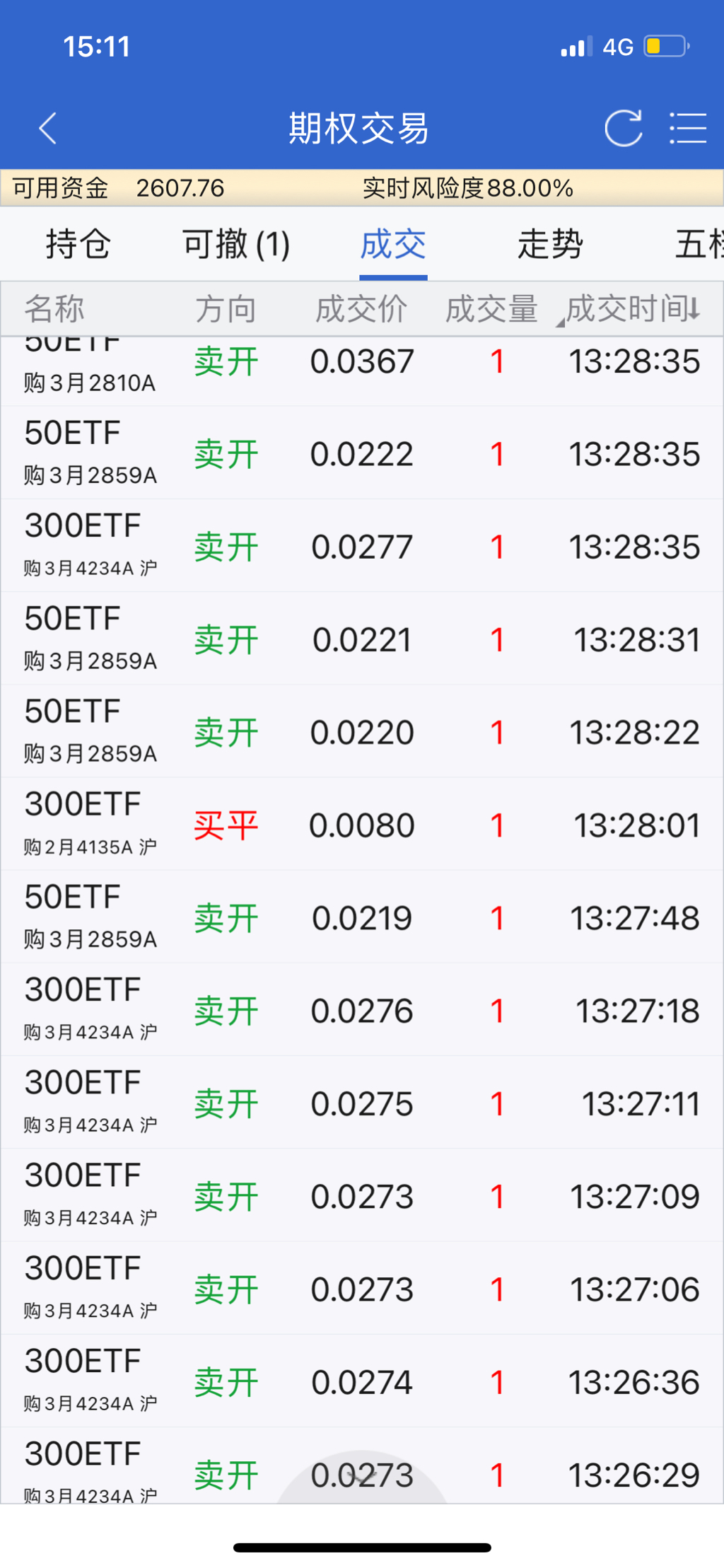Open the 买平 300ETF 购2月4135A trade

[x=361, y=825]
